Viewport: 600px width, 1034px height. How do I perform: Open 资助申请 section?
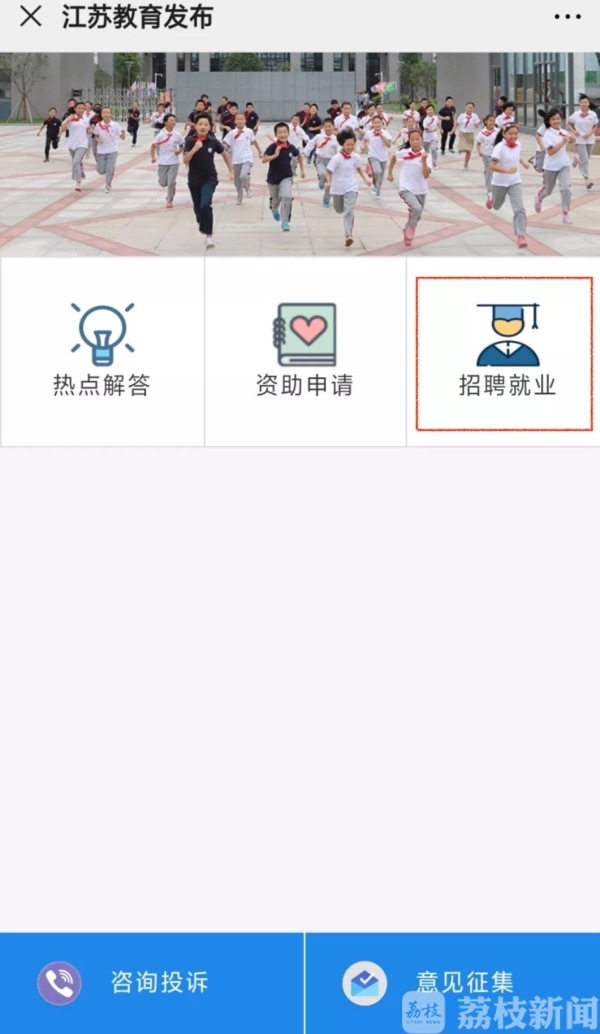[x=304, y=350]
